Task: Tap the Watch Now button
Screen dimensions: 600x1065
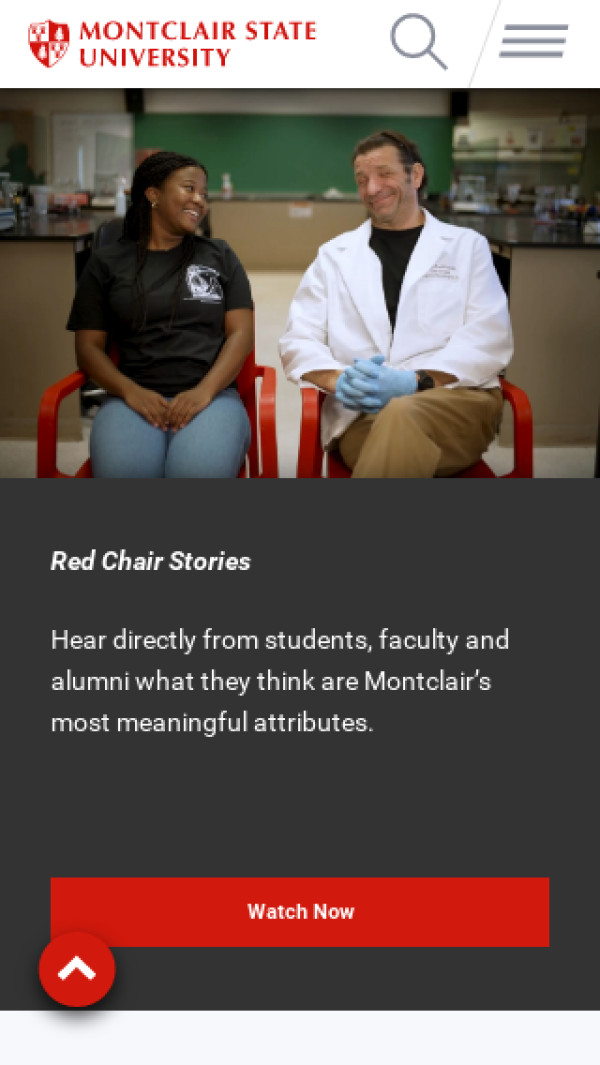Action: point(300,911)
